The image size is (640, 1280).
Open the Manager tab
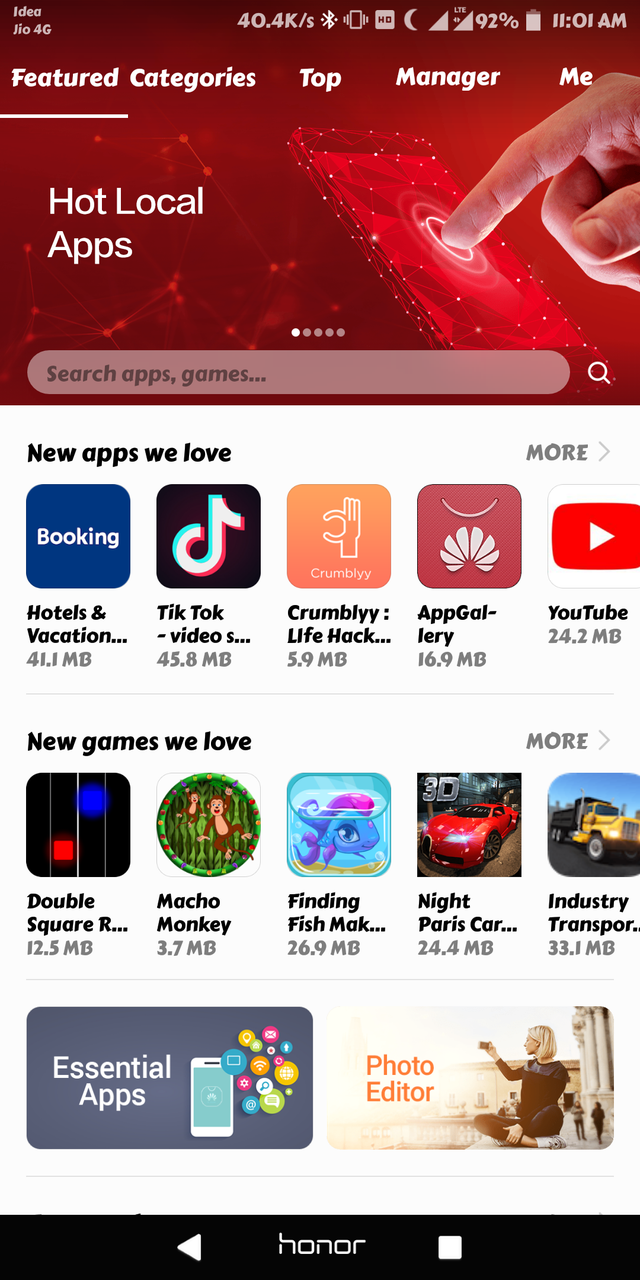(x=447, y=78)
